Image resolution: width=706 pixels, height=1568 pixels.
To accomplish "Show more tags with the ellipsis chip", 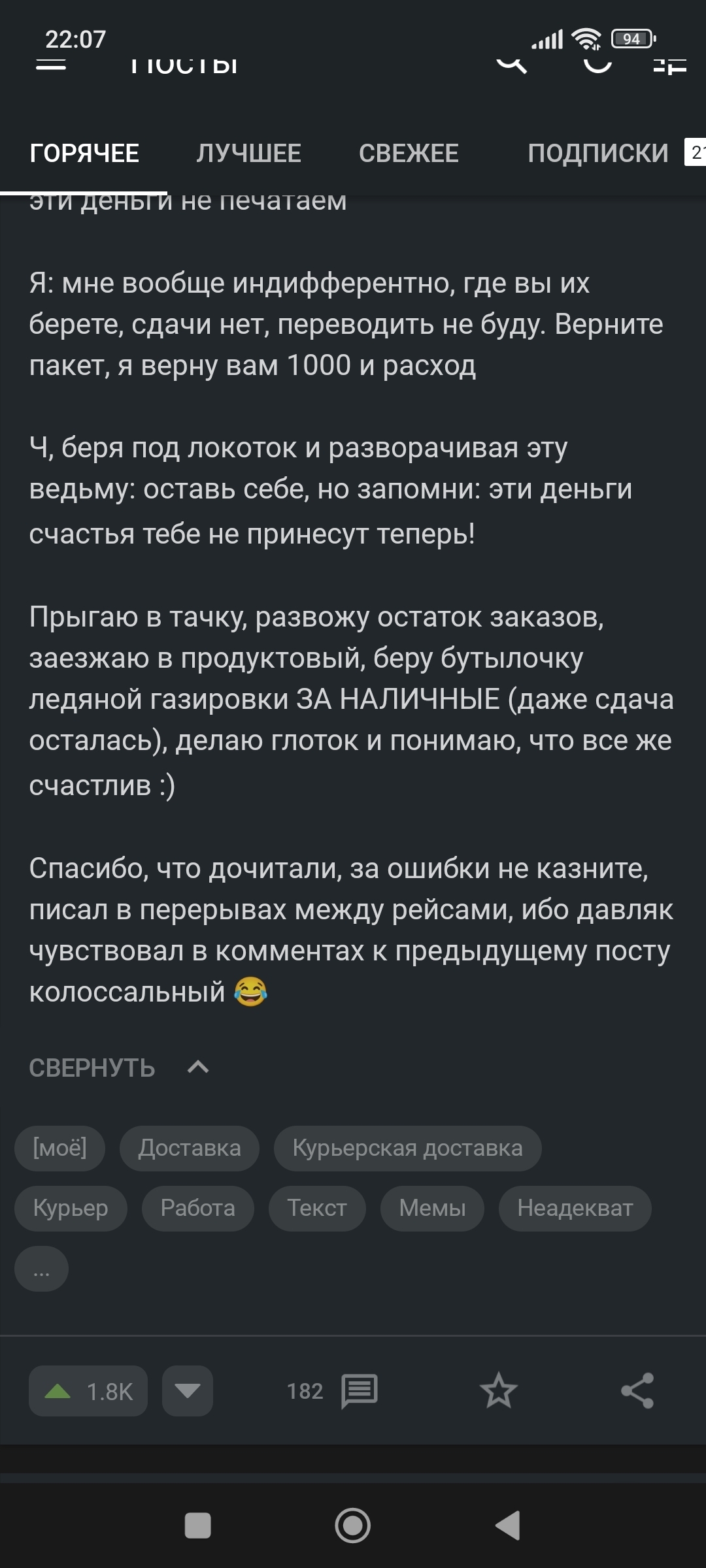I will point(41,1269).
